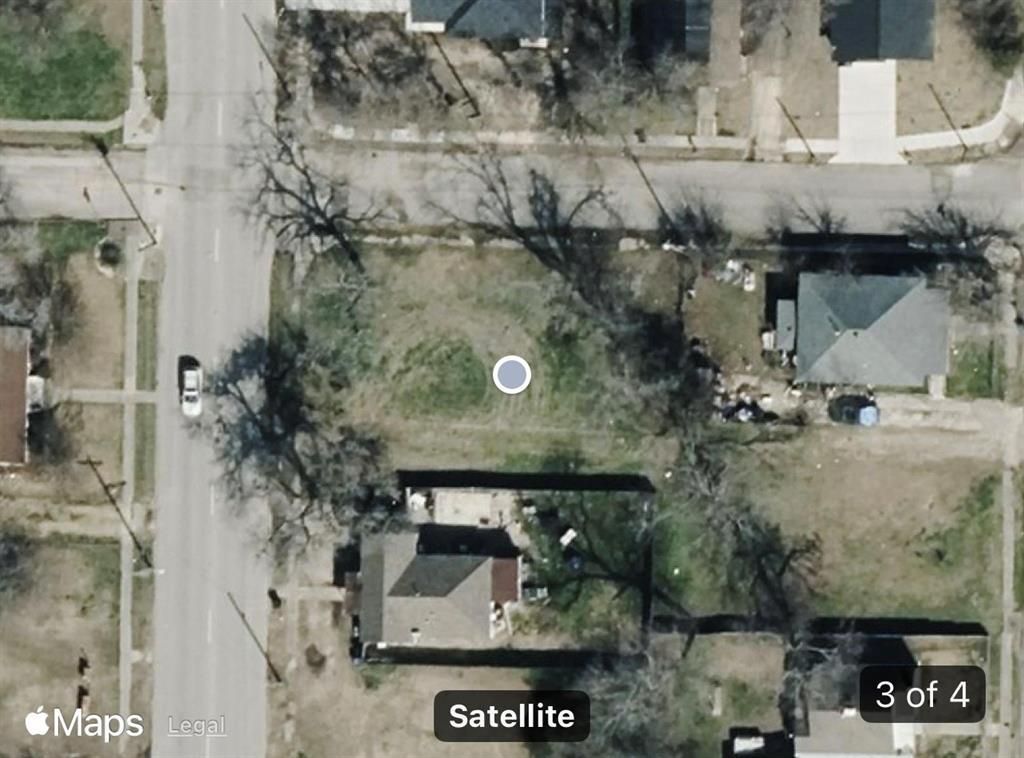
Task: Tap the Satellite map view button
Action: pyautogui.click(x=511, y=716)
